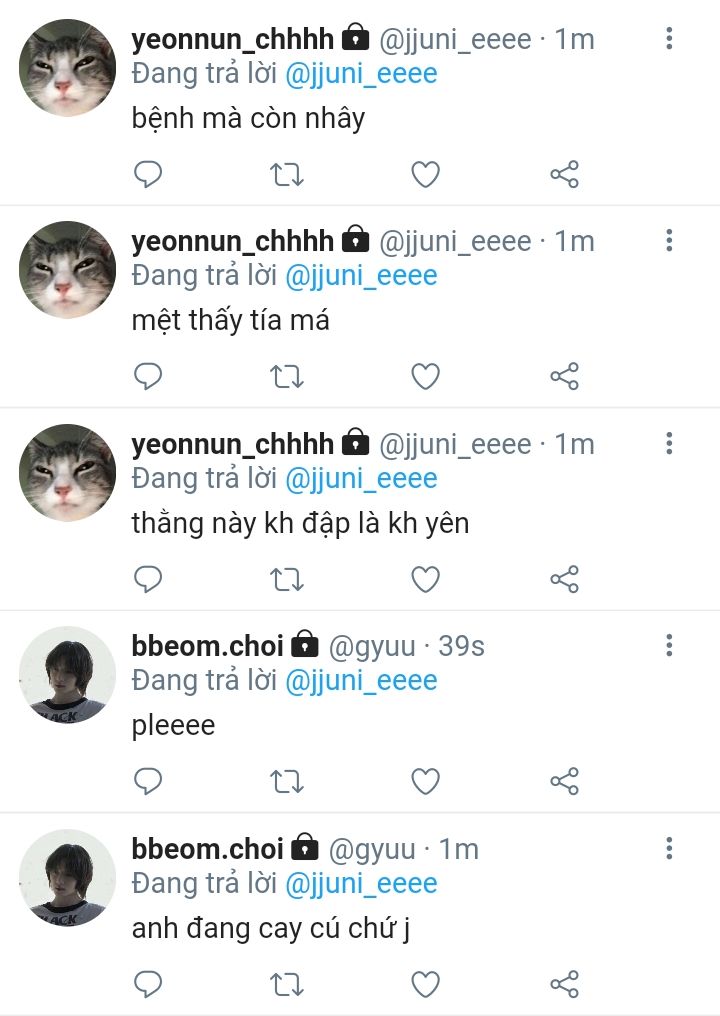Open three-dot menu on "anh đang cay cú chứ j"

[x=669, y=848]
